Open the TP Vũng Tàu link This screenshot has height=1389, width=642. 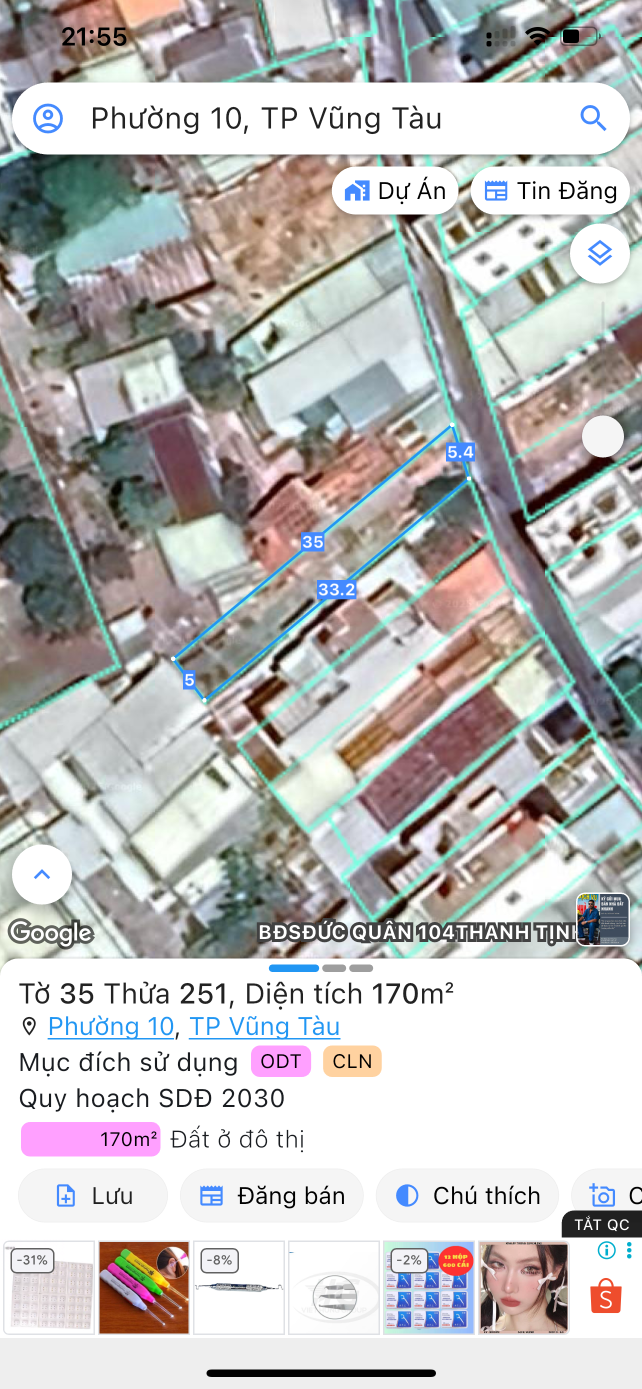tap(264, 1026)
